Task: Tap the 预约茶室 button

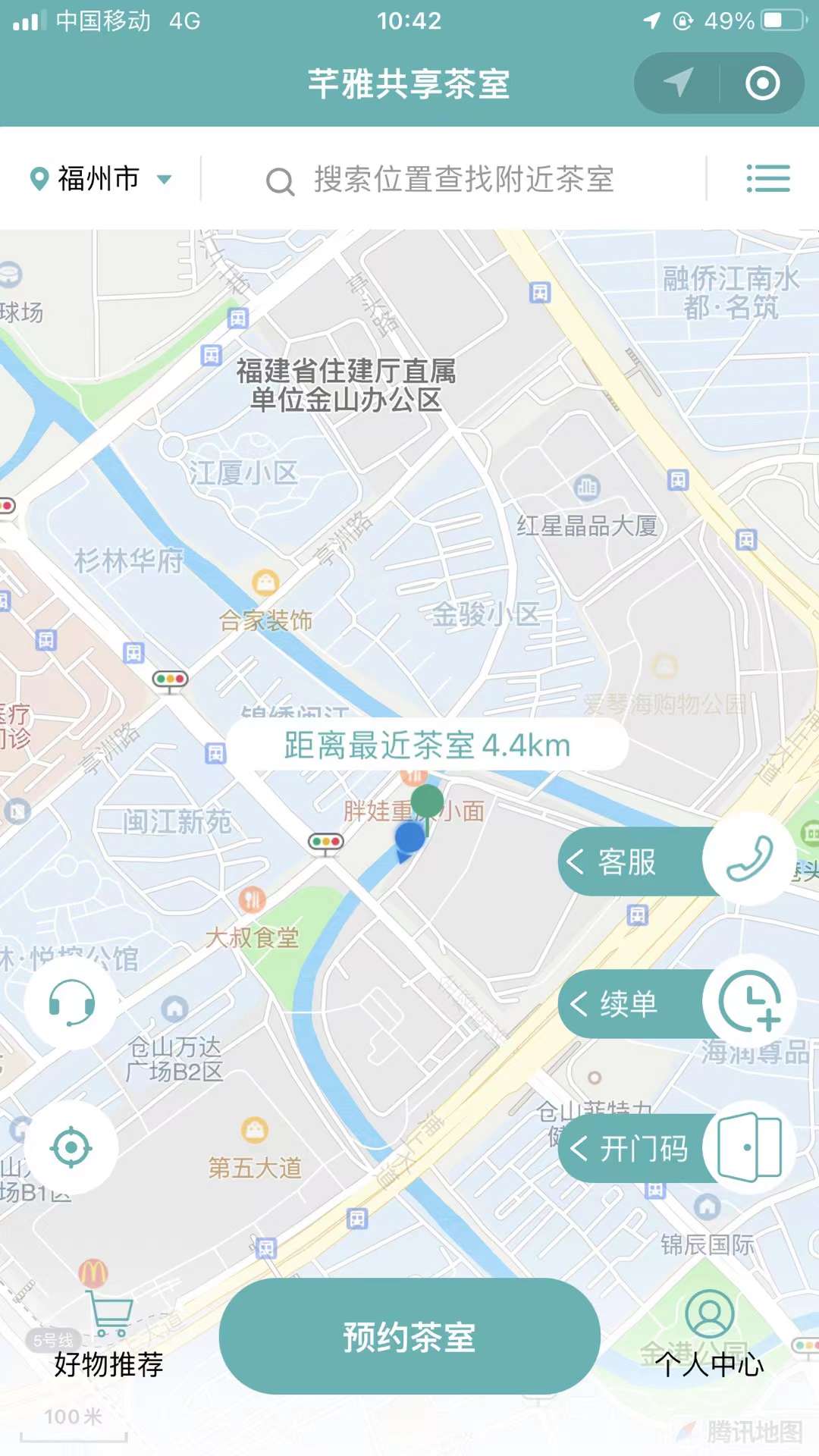Action: pyautogui.click(x=409, y=1336)
